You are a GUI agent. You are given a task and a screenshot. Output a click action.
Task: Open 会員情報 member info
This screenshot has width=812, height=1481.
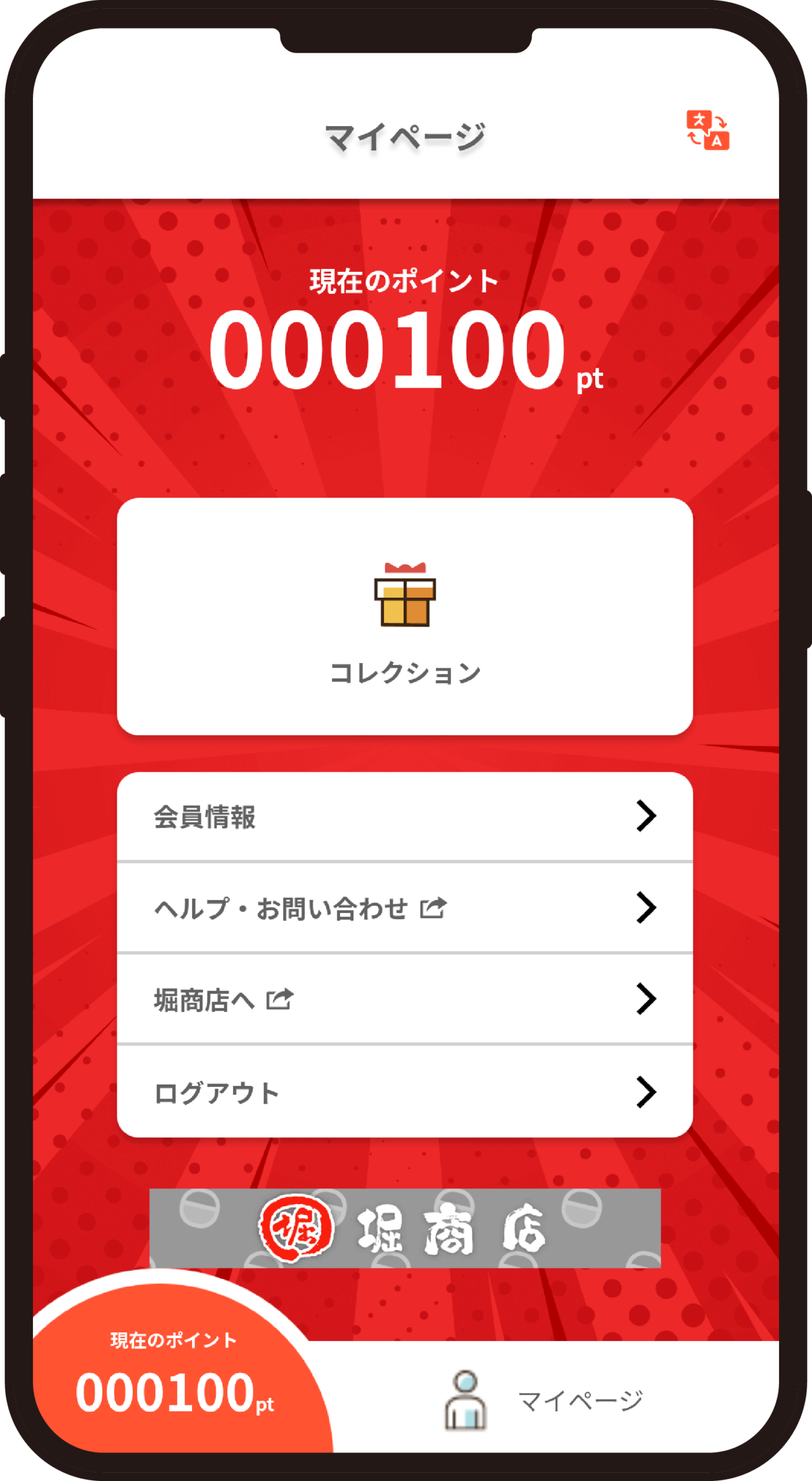405,816
